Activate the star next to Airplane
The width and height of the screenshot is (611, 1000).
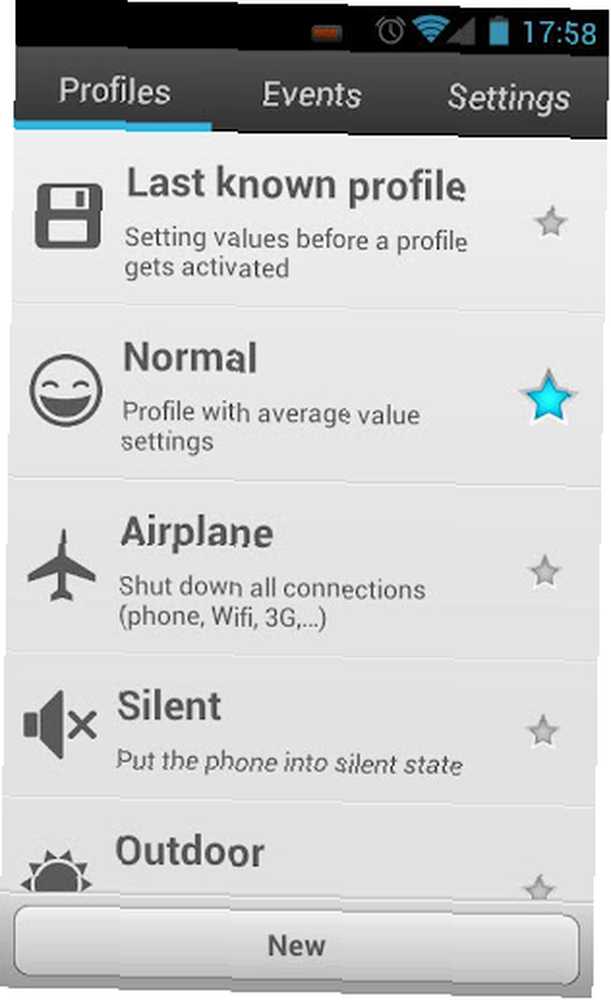545,571
